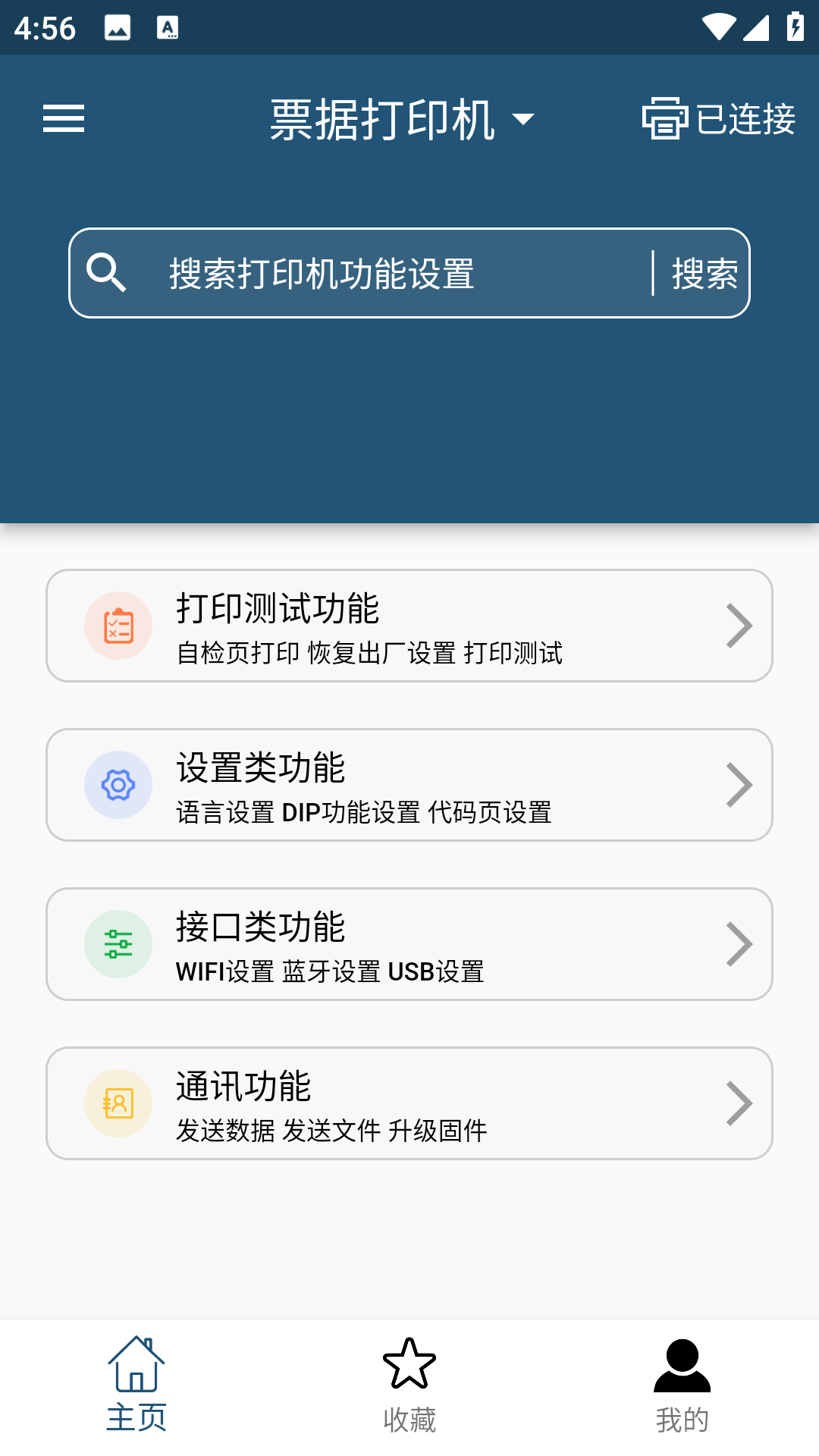Select the 打印测试功能 clipboard icon
The width and height of the screenshot is (819, 1456).
pyautogui.click(x=118, y=625)
